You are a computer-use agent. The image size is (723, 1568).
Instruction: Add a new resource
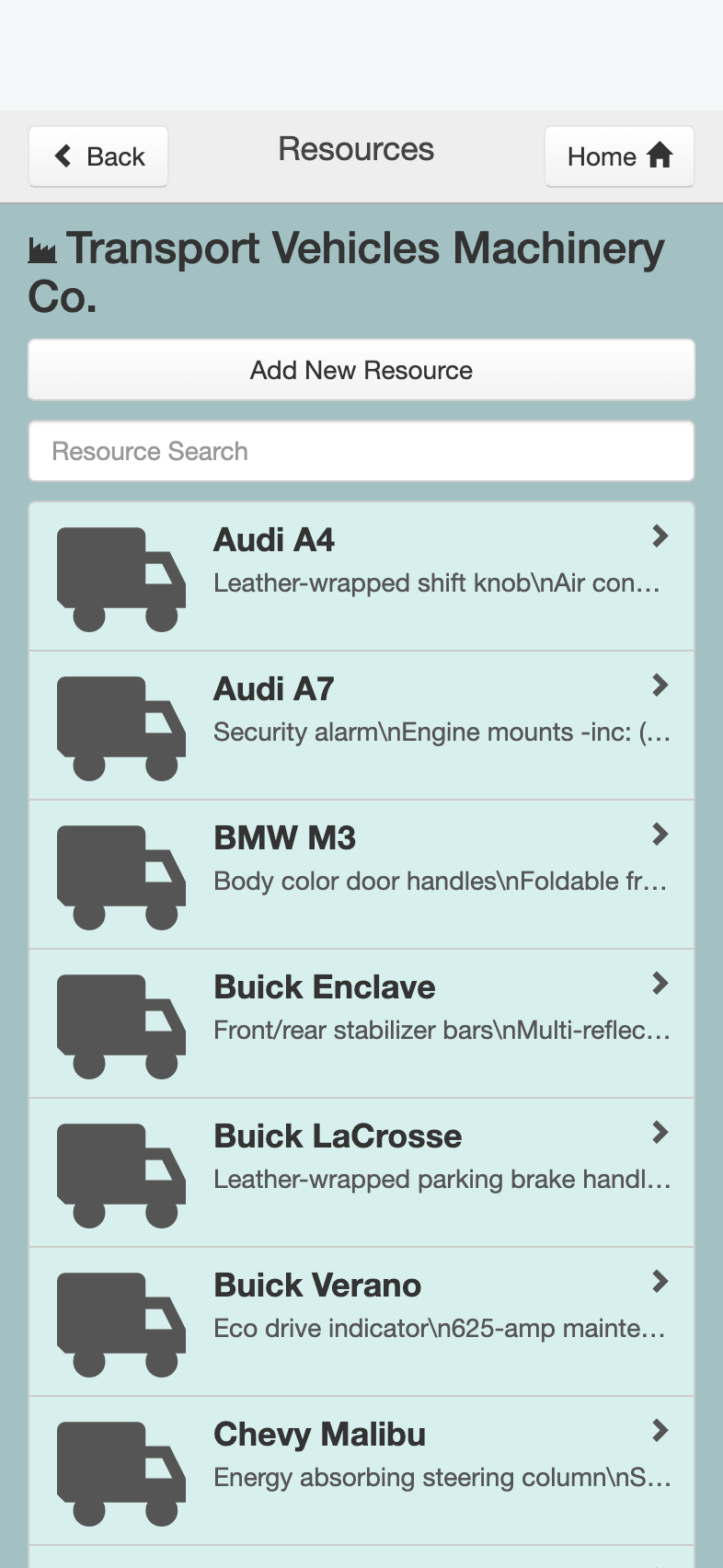pyautogui.click(x=361, y=370)
